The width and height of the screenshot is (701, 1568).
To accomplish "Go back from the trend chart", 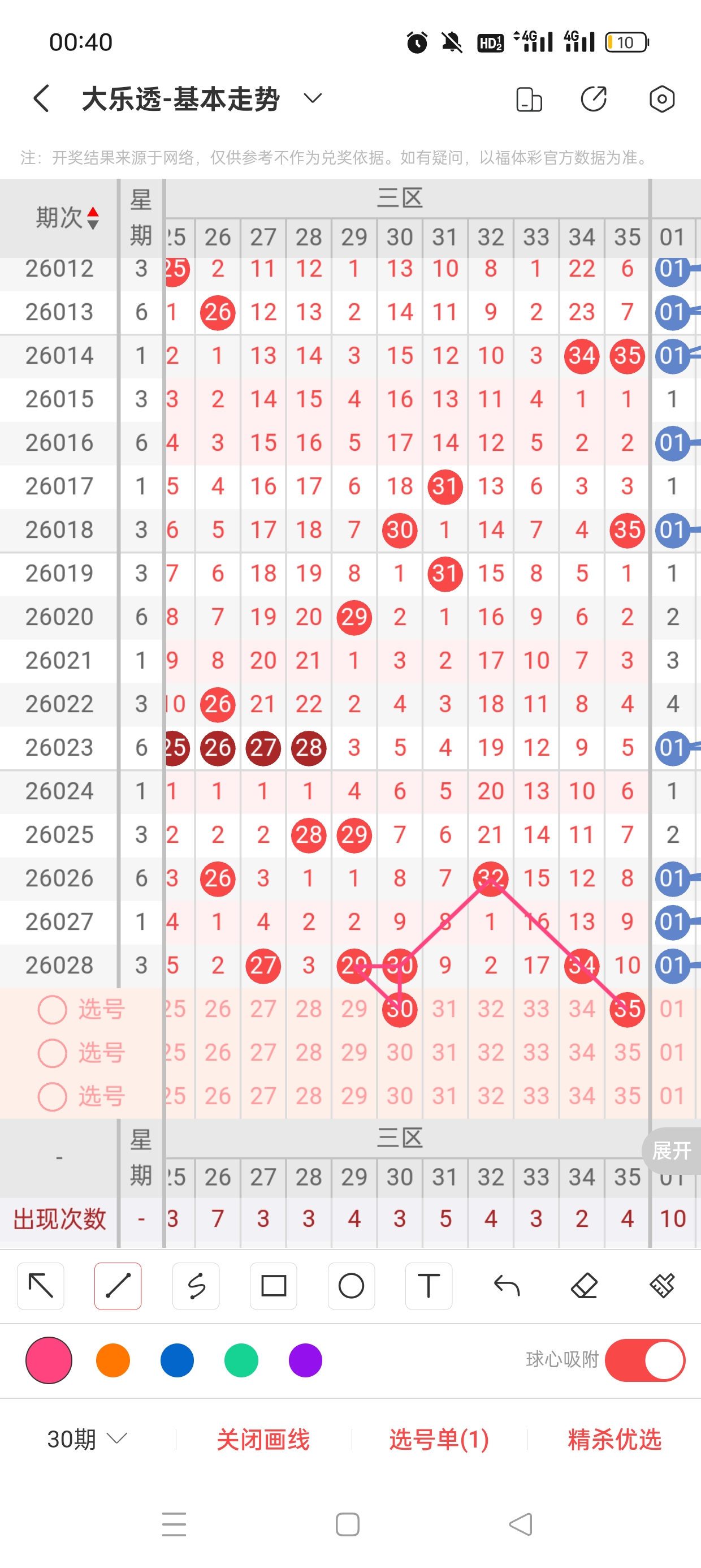I will coord(41,98).
